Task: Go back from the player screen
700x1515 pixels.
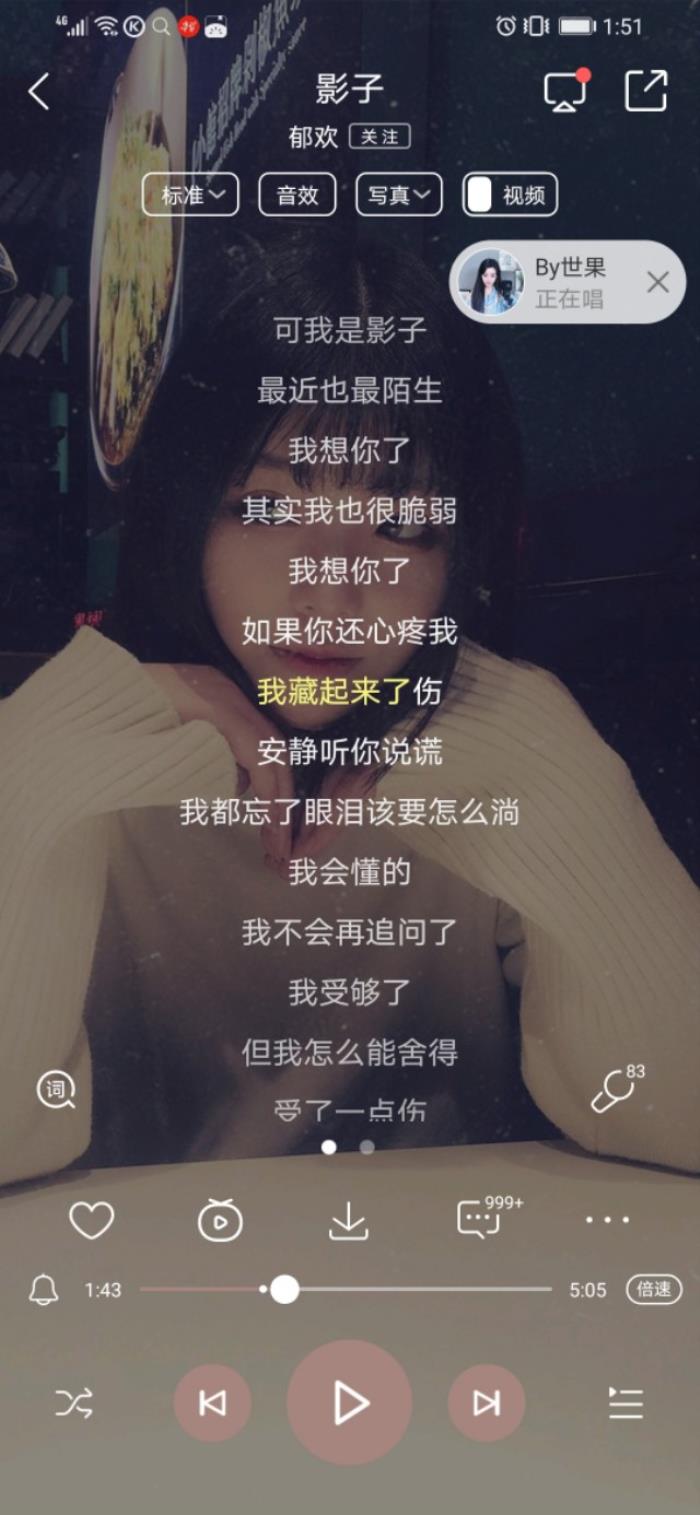Action: click(x=39, y=92)
